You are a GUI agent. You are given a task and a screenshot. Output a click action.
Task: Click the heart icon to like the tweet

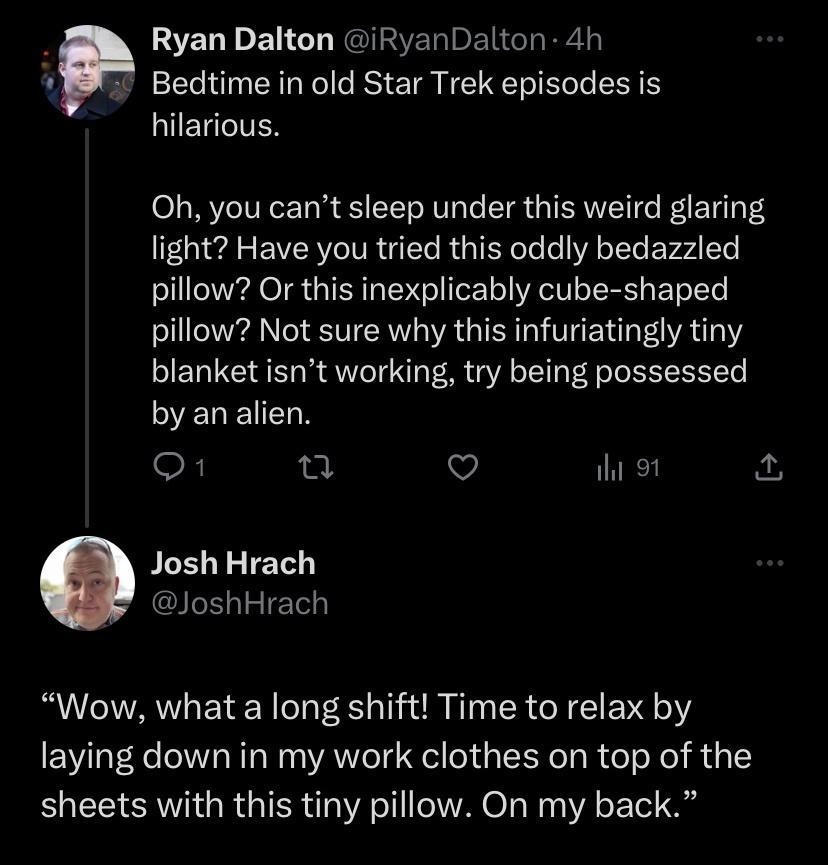[463, 467]
